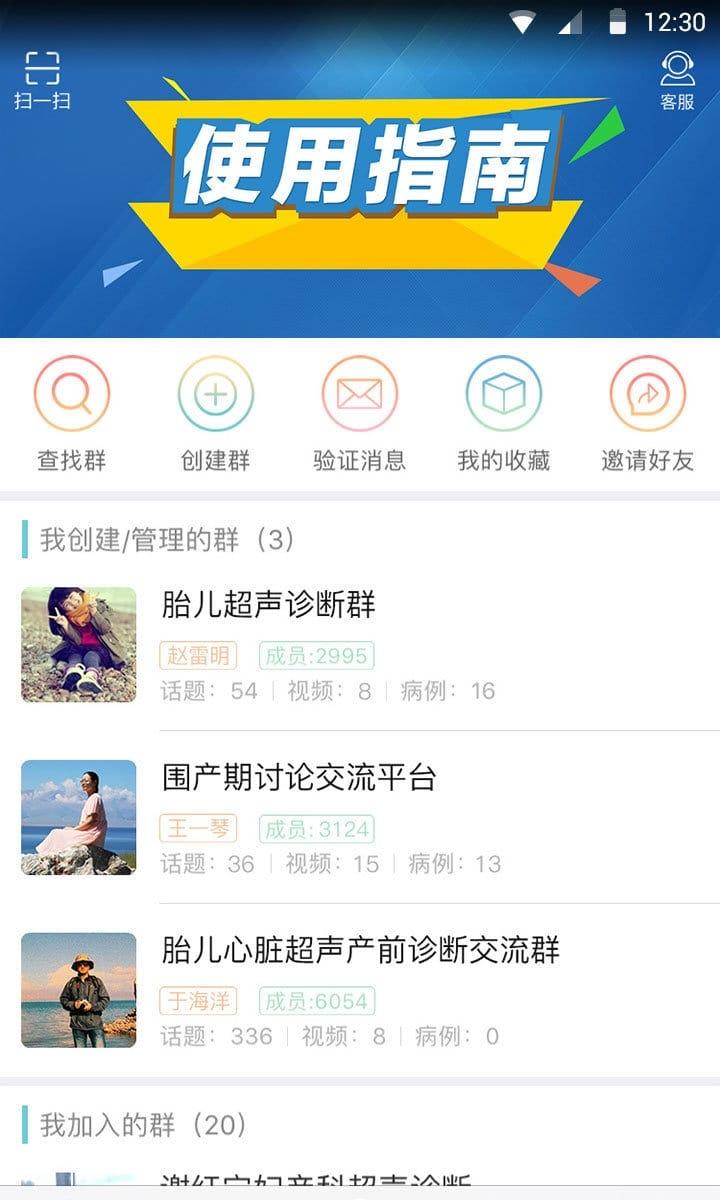The image size is (720, 1200).
Task: Open 围产期讨论交流平台 group
Action: [360, 818]
